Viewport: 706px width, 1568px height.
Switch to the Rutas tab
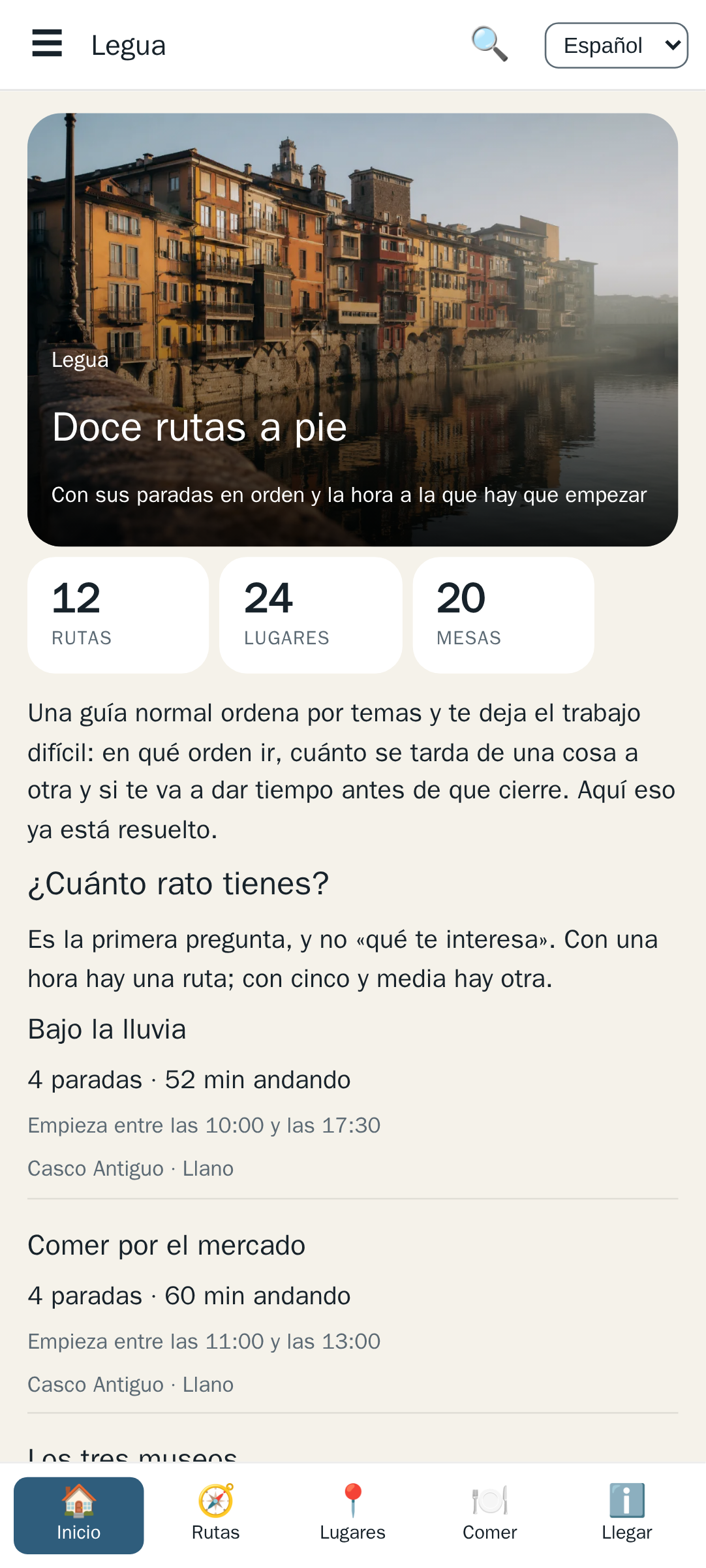pyautogui.click(x=216, y=1516)
